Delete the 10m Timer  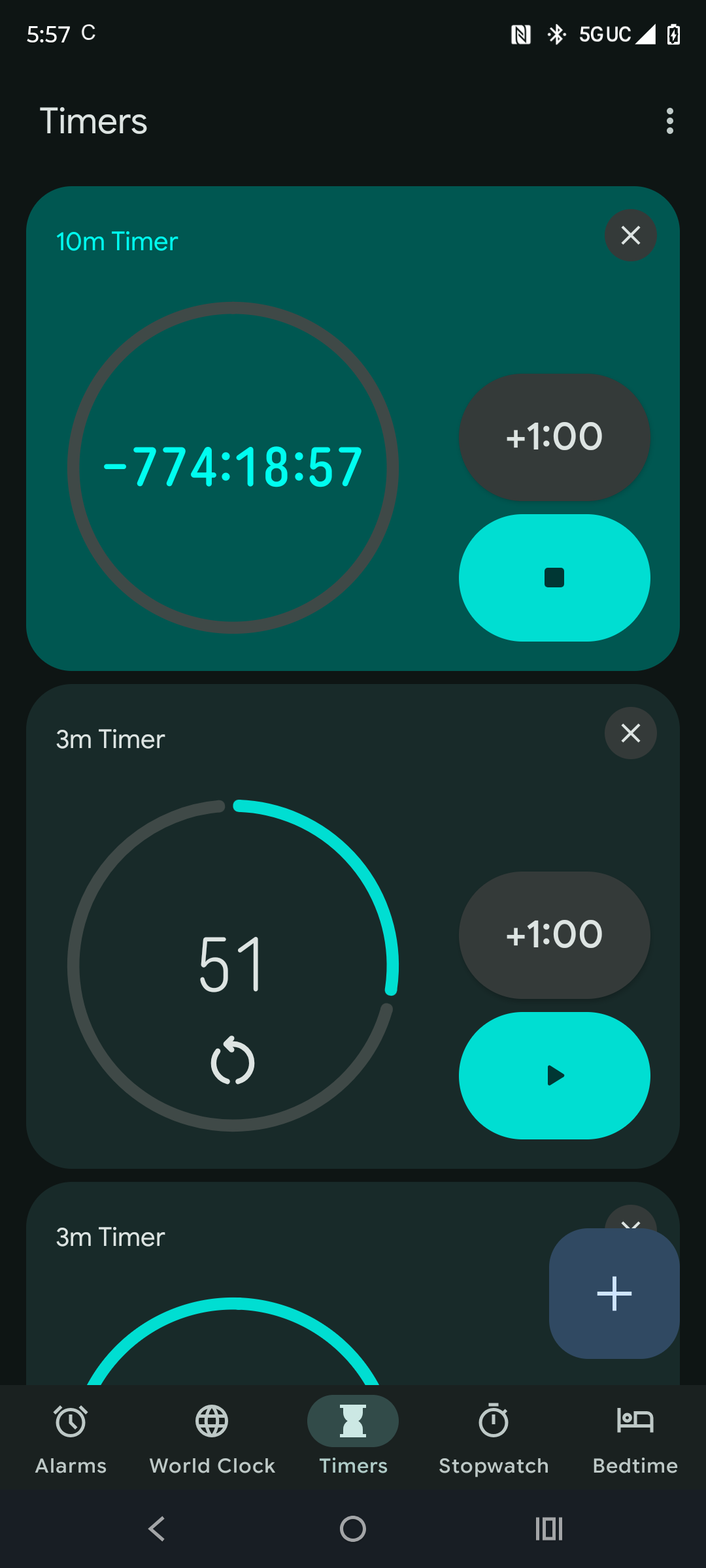pos(630,235)
